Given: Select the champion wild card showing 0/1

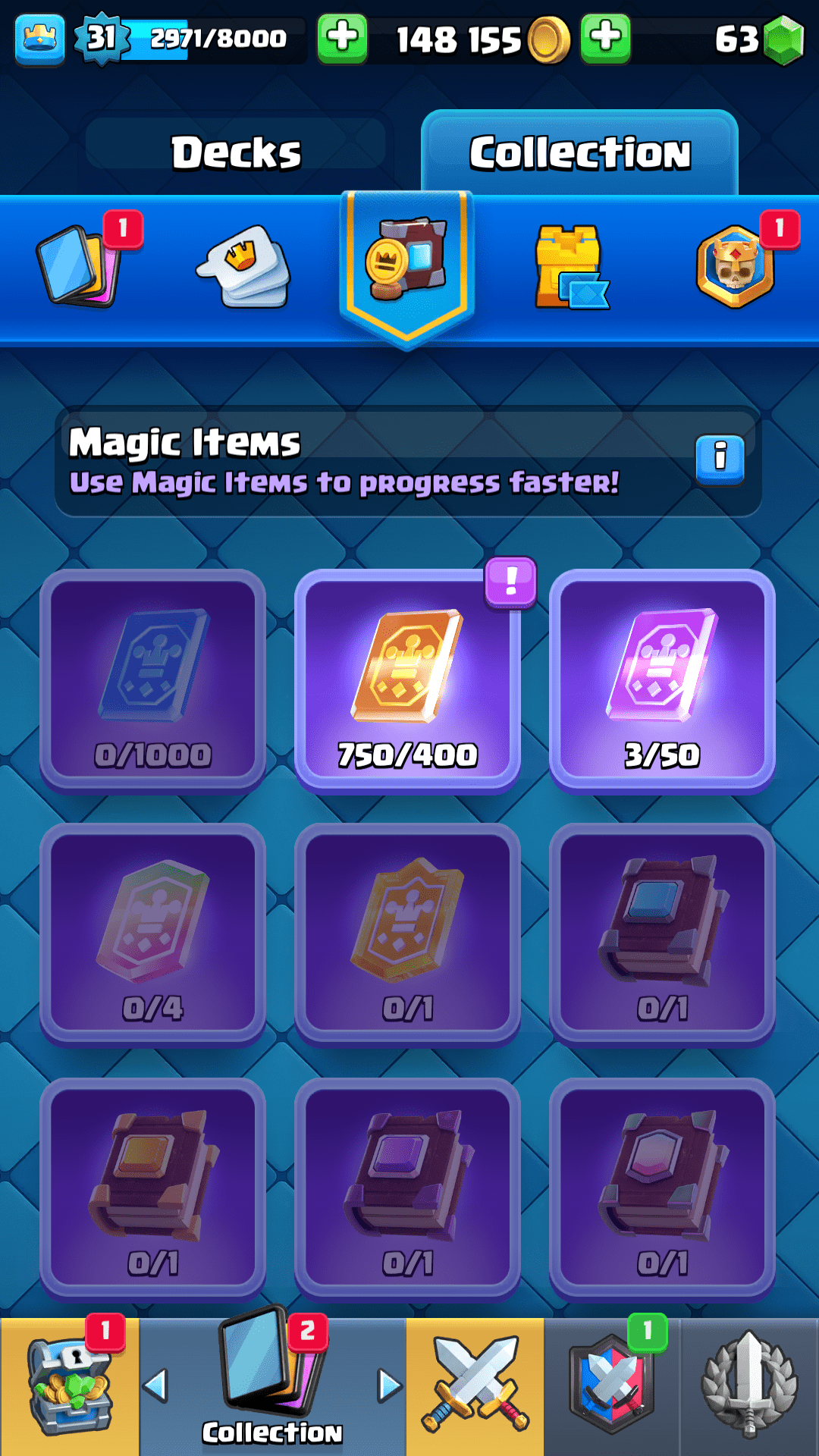Looking at the screenshot, I should (407, 933).
